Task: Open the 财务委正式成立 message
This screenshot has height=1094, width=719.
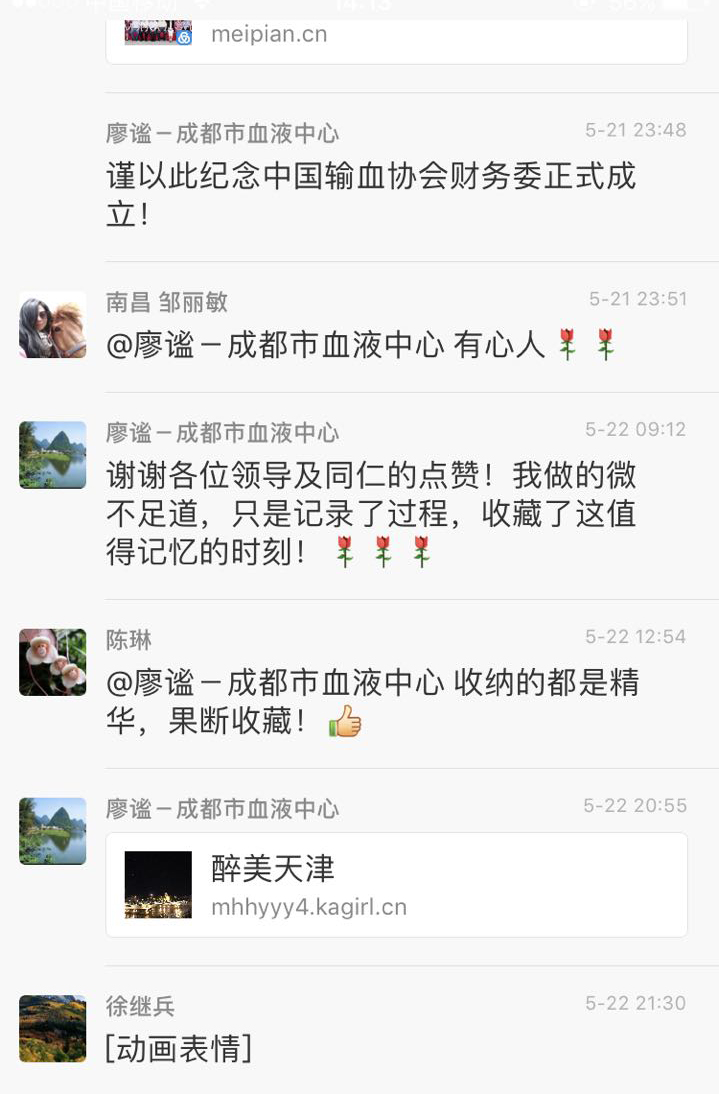Action: click(x=371, y=194)
